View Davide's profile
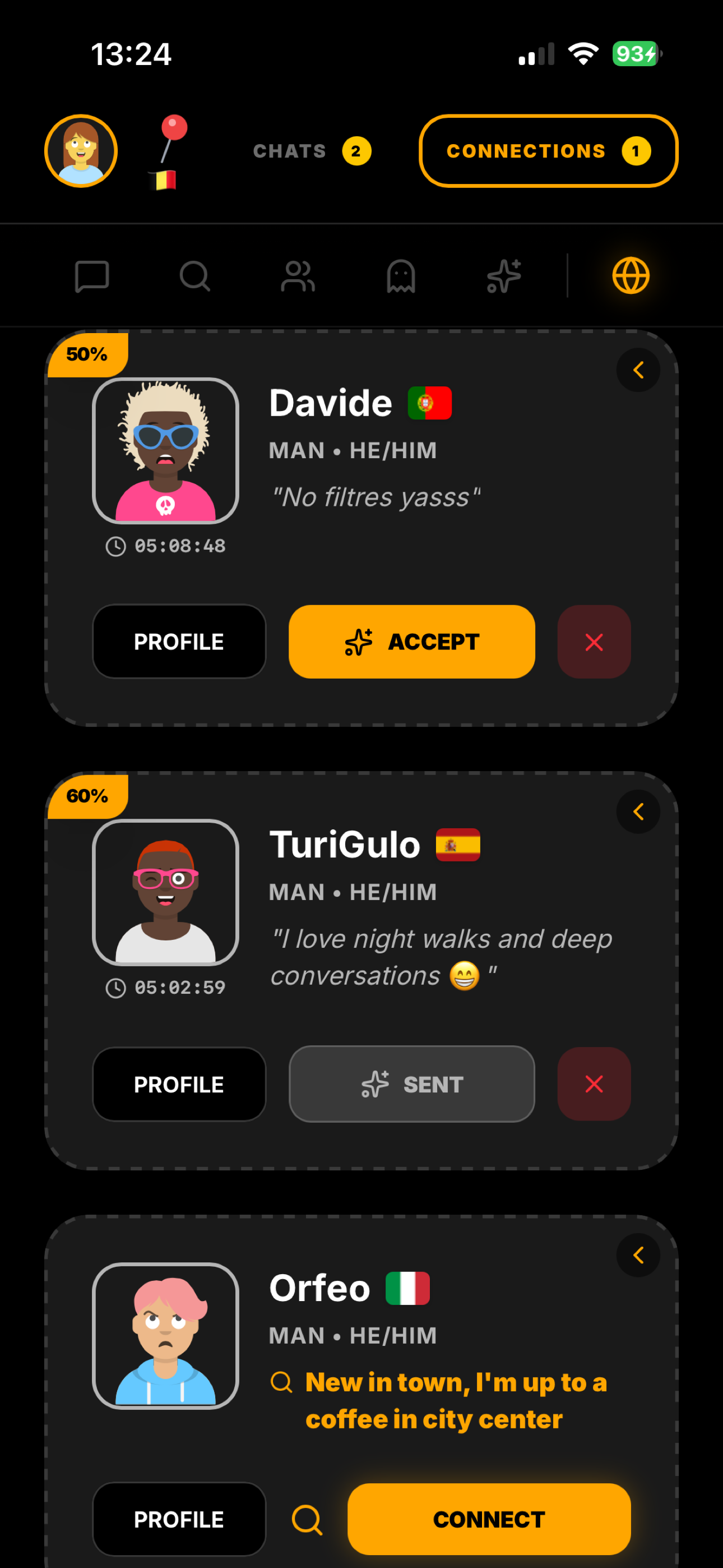The width and height of the screenshot is (723, 1568). click(179, 642)
